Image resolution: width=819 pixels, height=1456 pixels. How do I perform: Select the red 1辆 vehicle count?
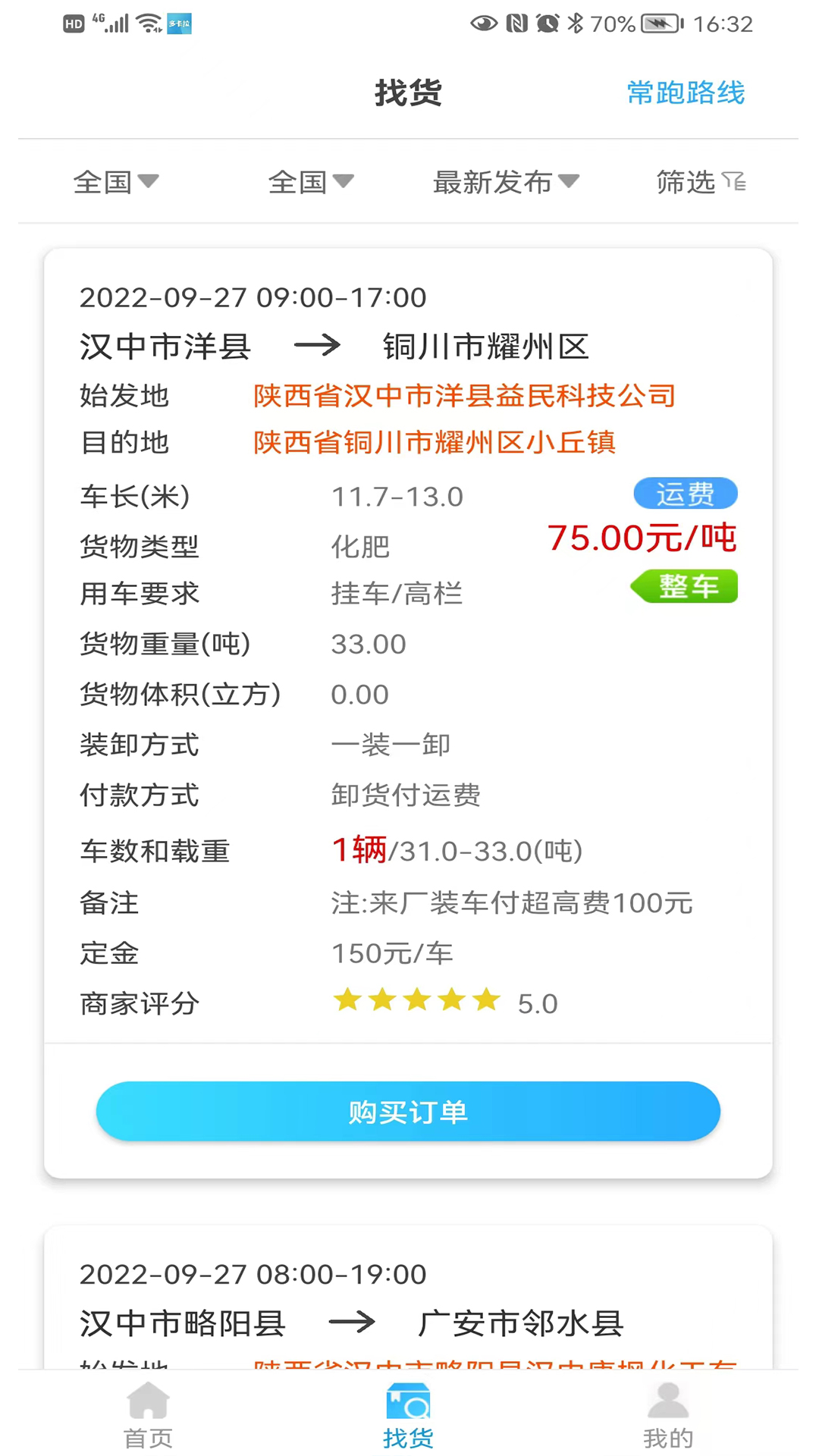pyautogui.click(x=359, y=851)
